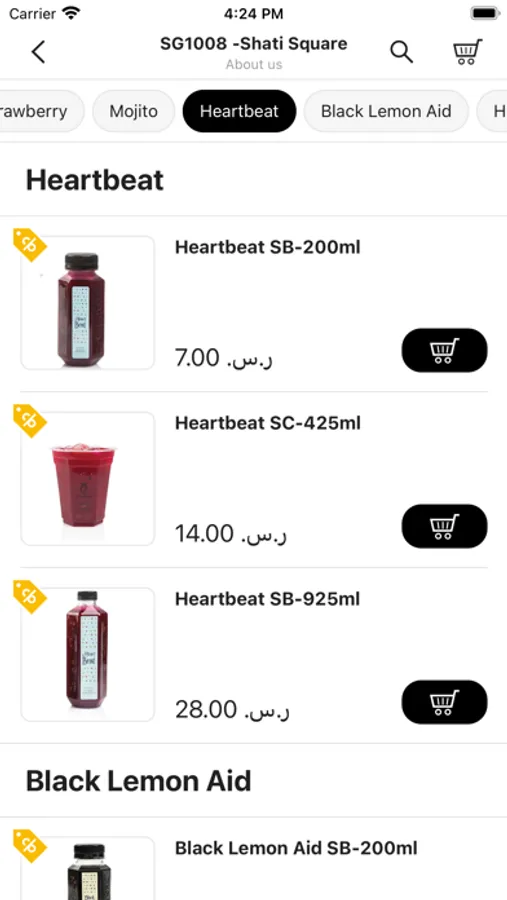Select the Mojito category chip
507x900 pixels.
point(133,111)
